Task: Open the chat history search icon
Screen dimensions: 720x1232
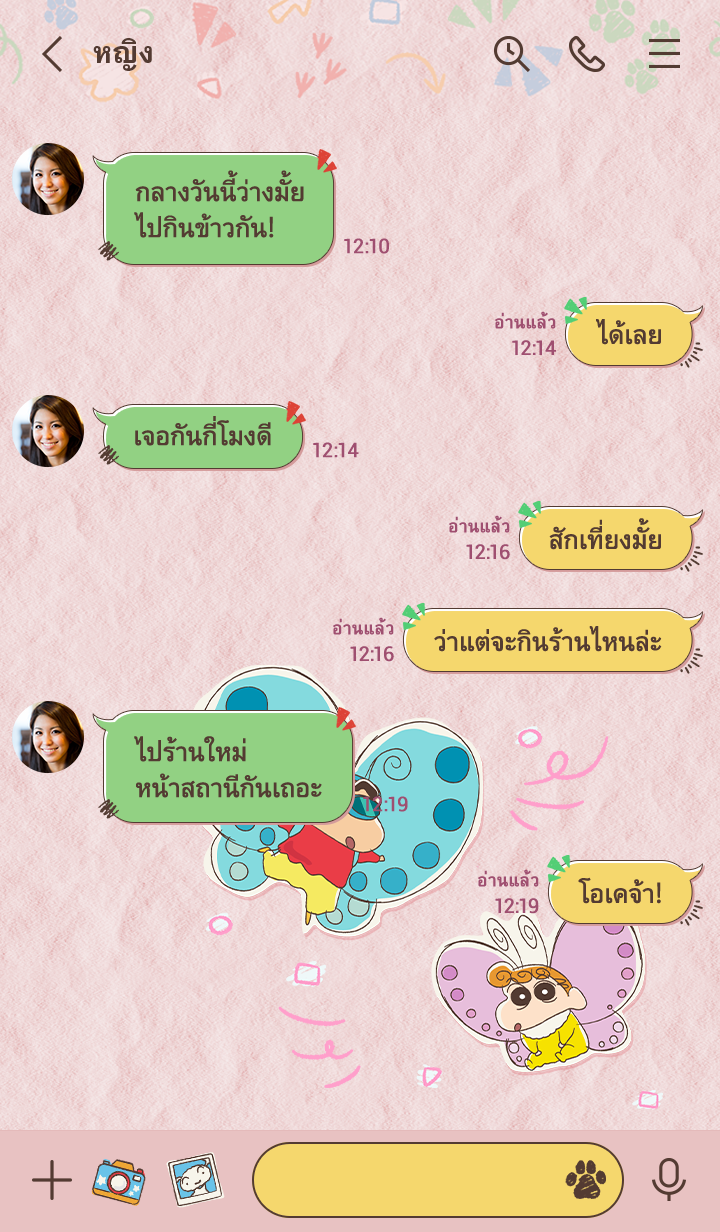Action: pyautogui.click(x=511, y=54)
